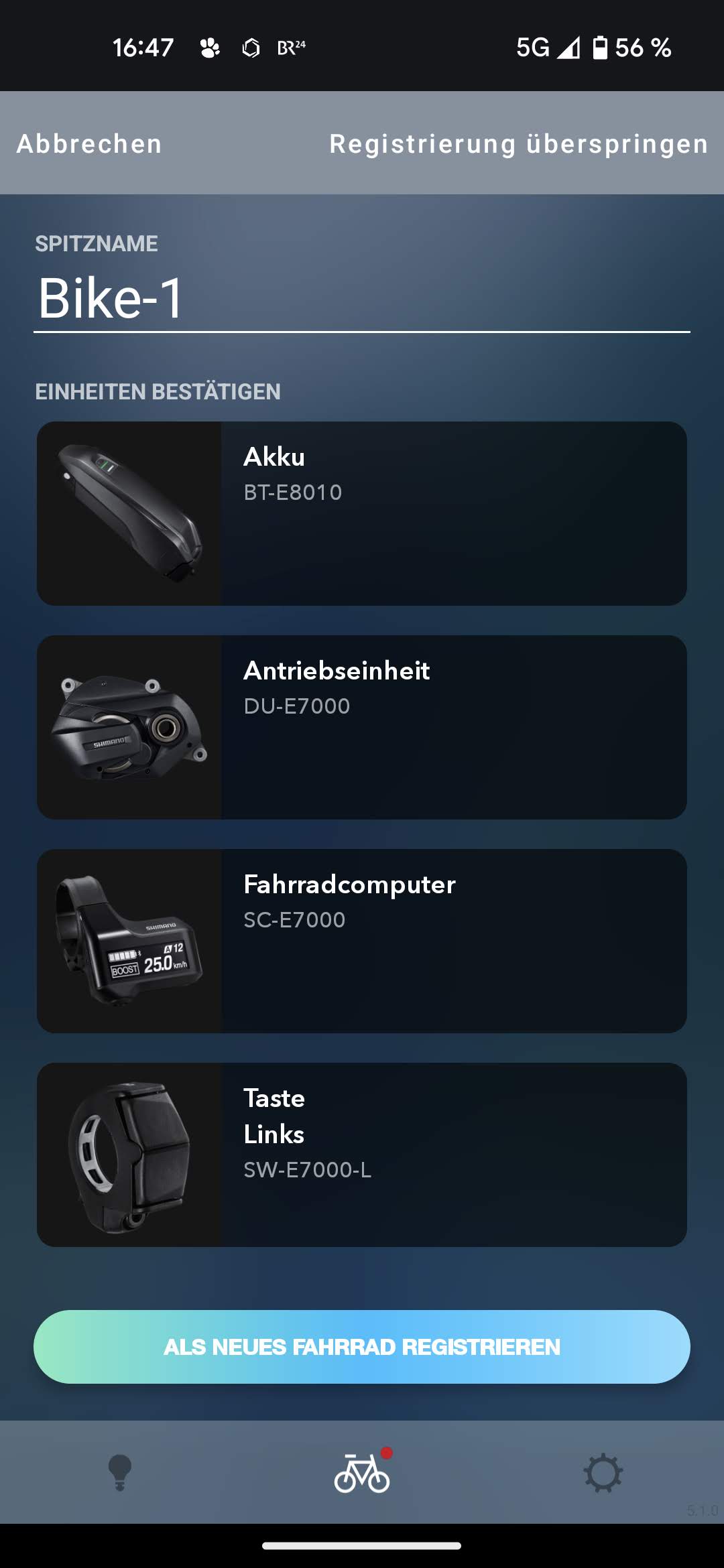724x1568 pixels.
Task: Switch to the bicycle tab
Action: pos(362,1473)
